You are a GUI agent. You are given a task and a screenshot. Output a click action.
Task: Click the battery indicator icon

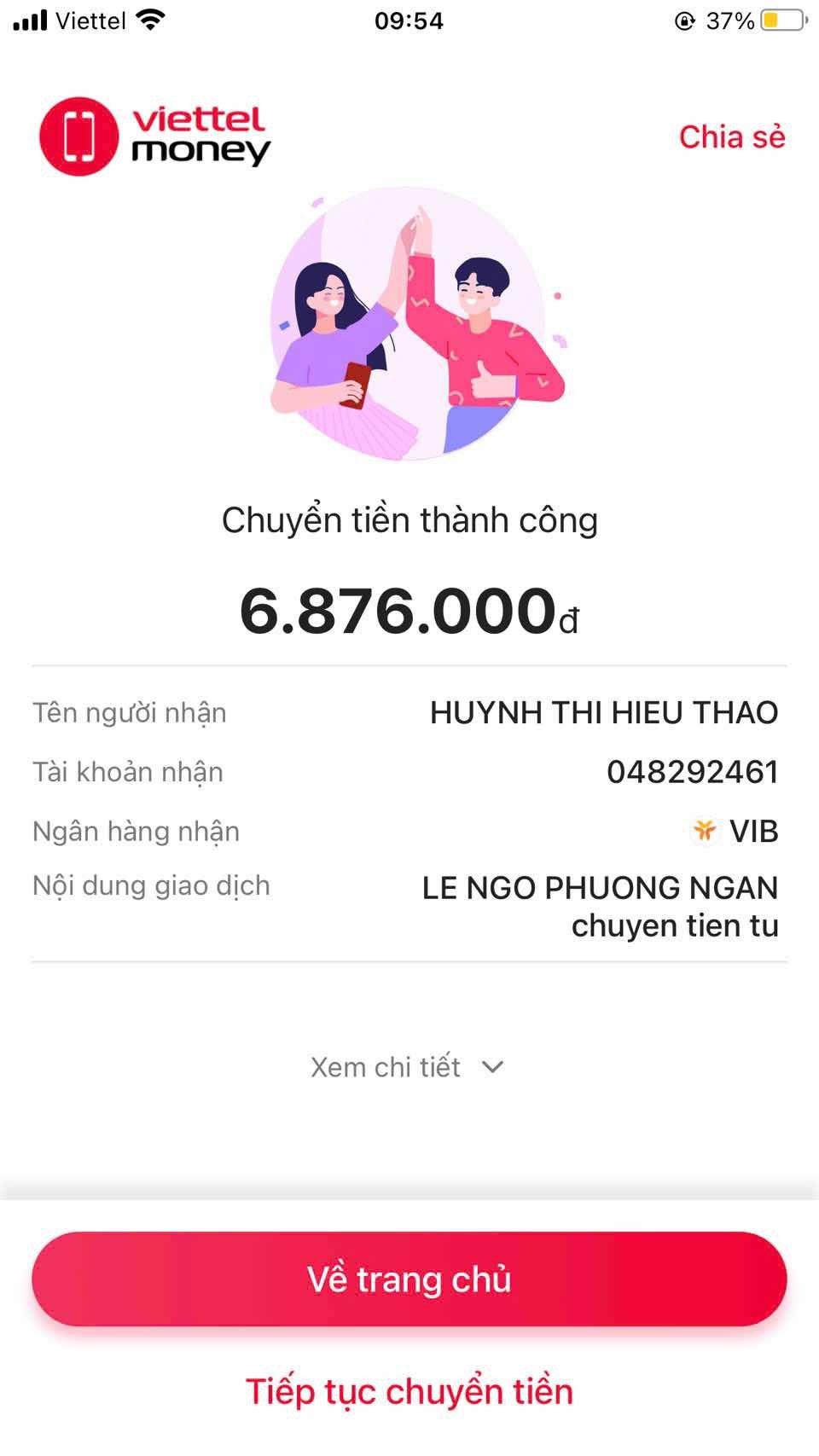coord(782,19)
